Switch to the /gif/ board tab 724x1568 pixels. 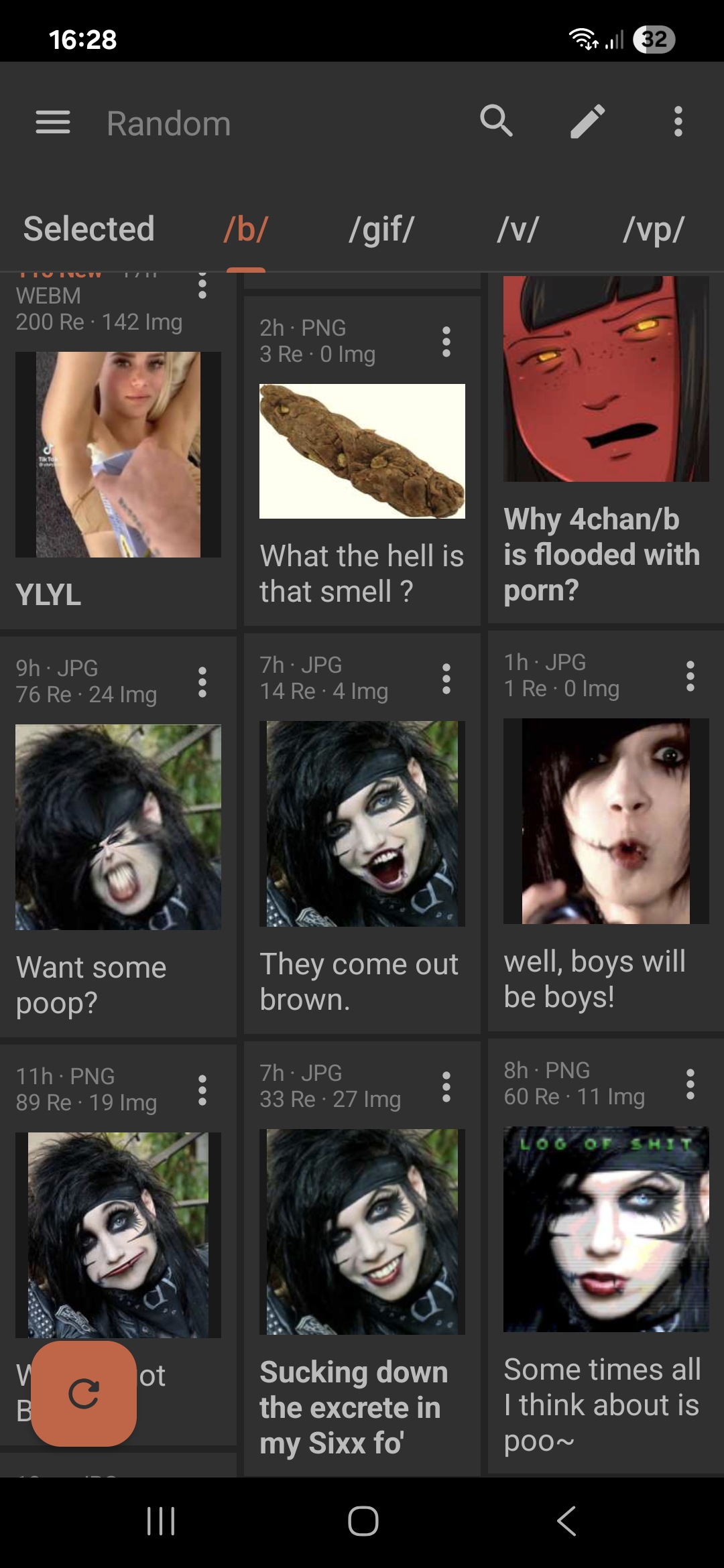(x=382, y=228)
